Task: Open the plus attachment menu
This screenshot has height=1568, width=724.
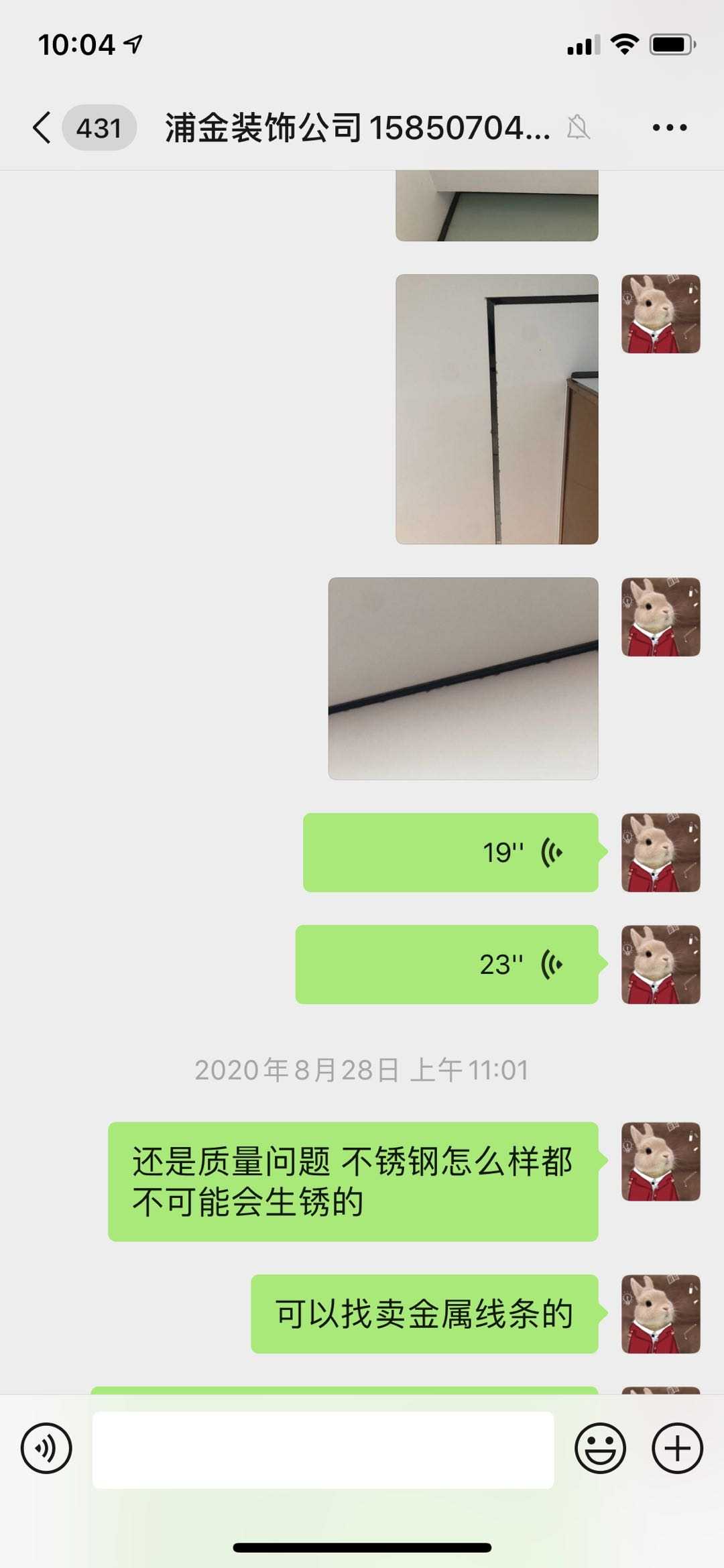Action: point(677,1448)
